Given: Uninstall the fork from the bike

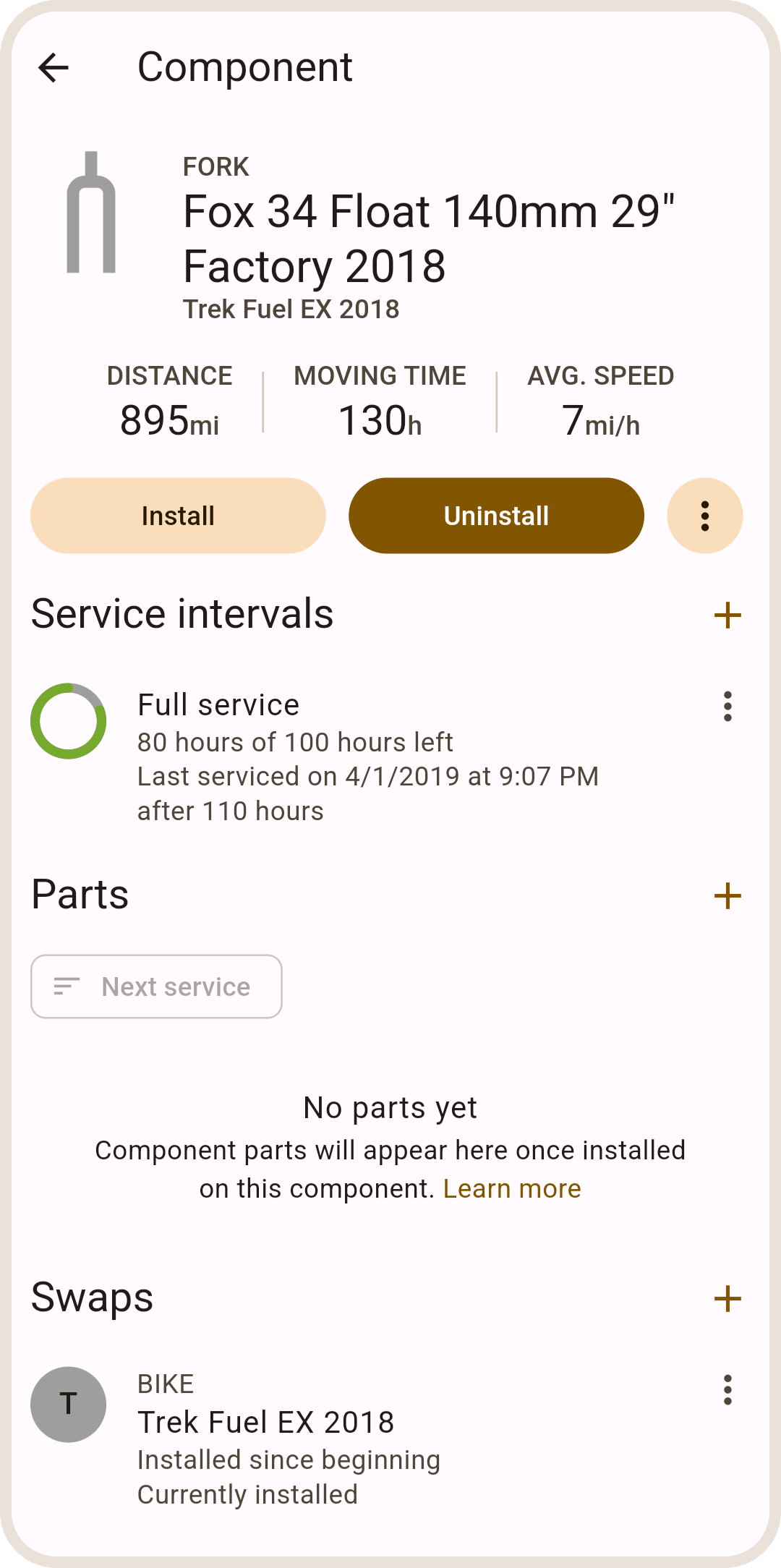Looking at the screenshot, I should coord(496,516).
